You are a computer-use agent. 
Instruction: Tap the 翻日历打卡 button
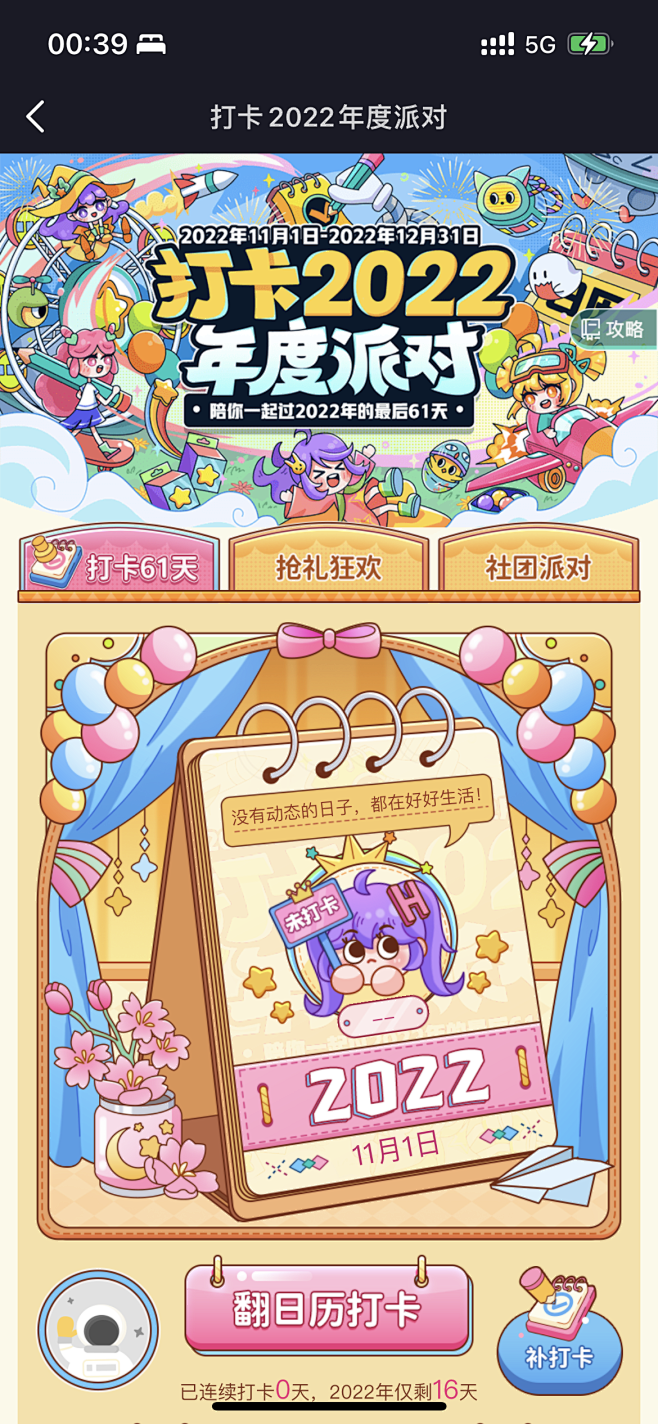[327, 1311]
